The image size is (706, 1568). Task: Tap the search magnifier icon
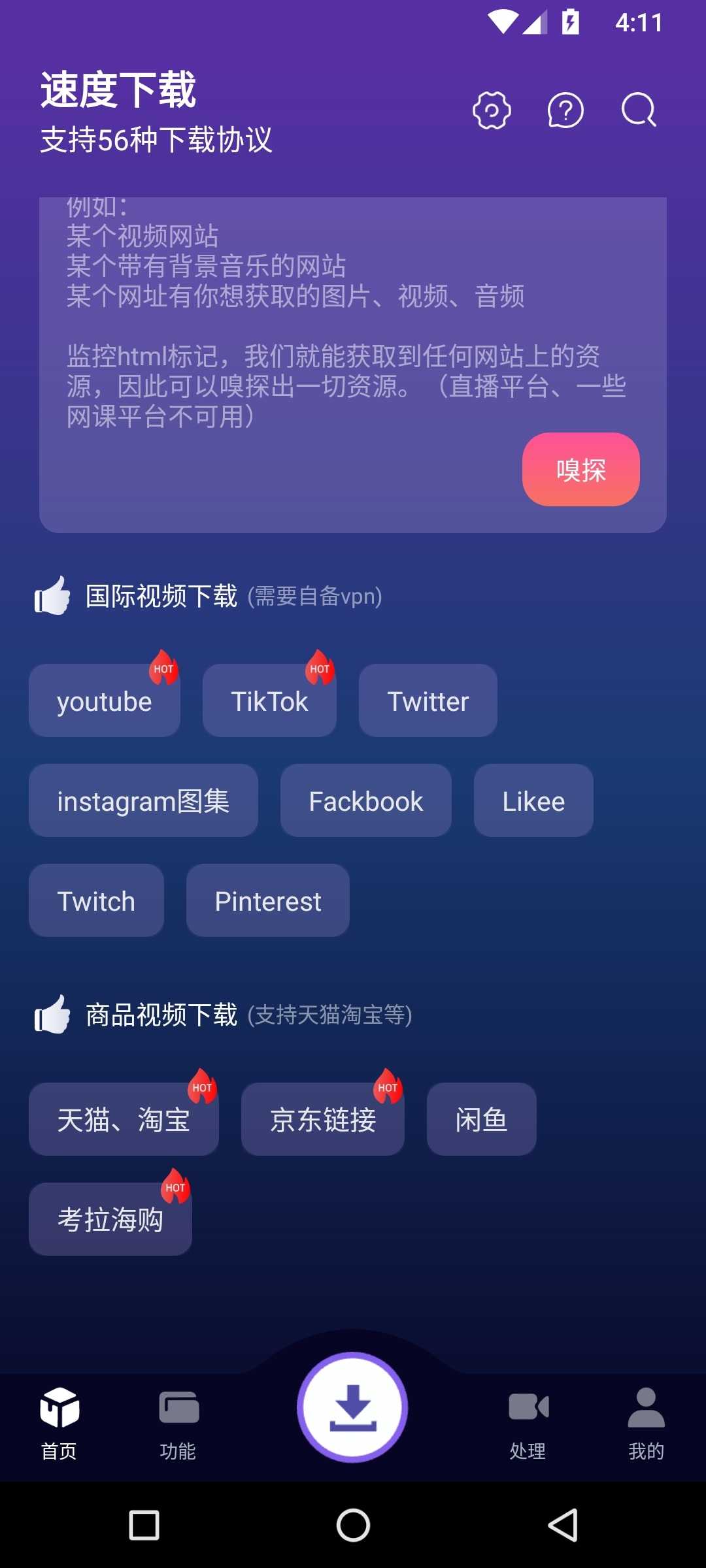[639, 110]
